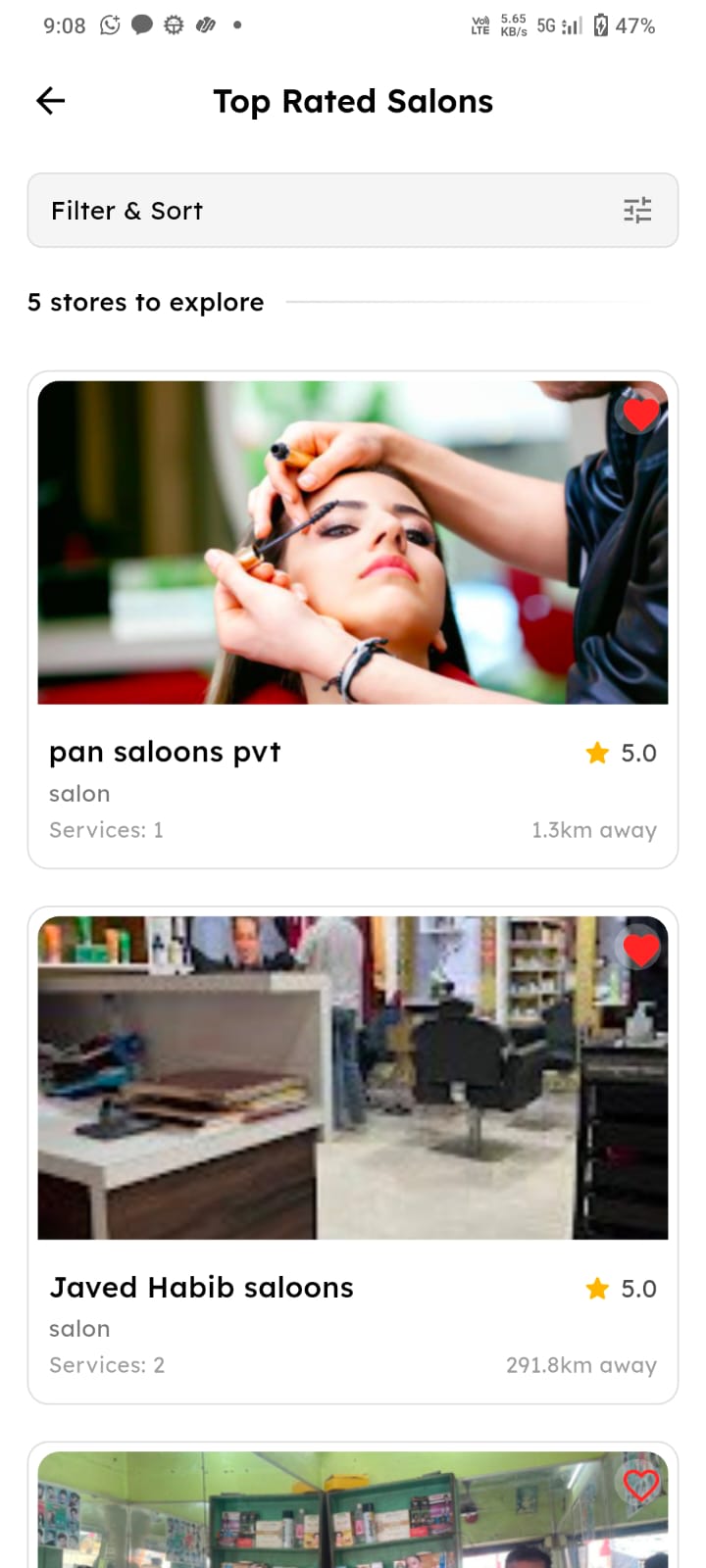Open the Filter & Sort options

point(353,211)
